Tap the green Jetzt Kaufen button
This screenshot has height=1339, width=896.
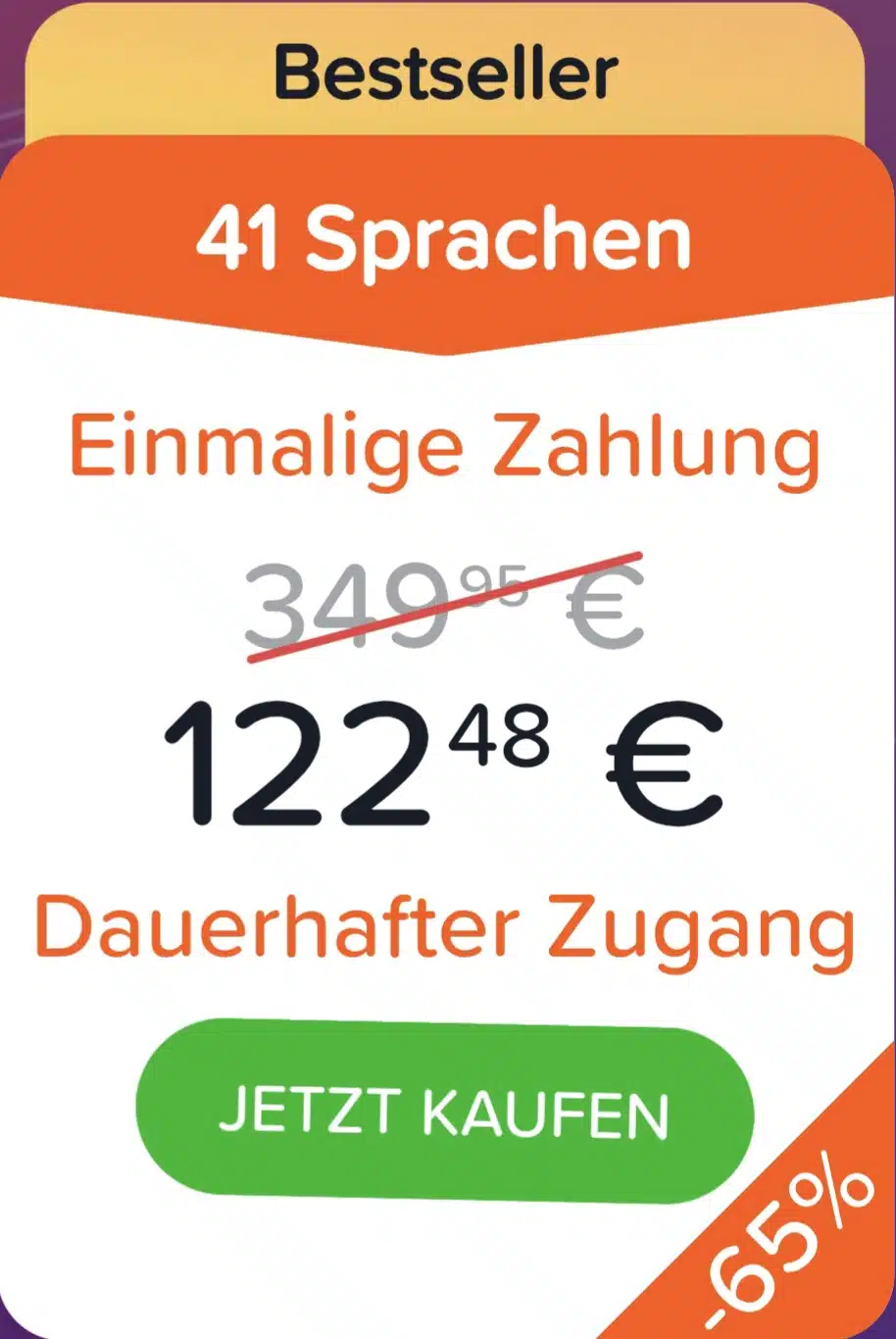click(444, 1112)
